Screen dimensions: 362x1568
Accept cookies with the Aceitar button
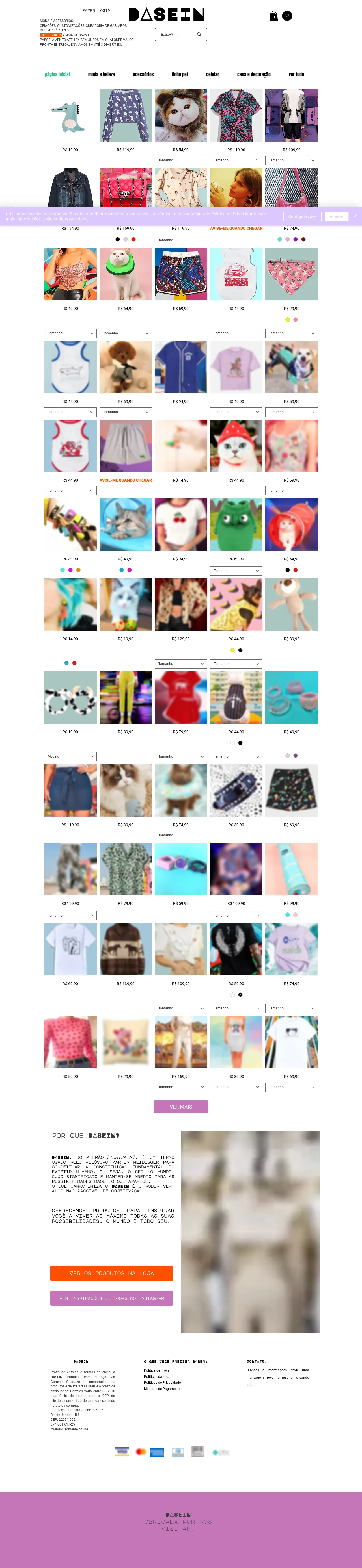pyautogui.click(x=336, y=216)
